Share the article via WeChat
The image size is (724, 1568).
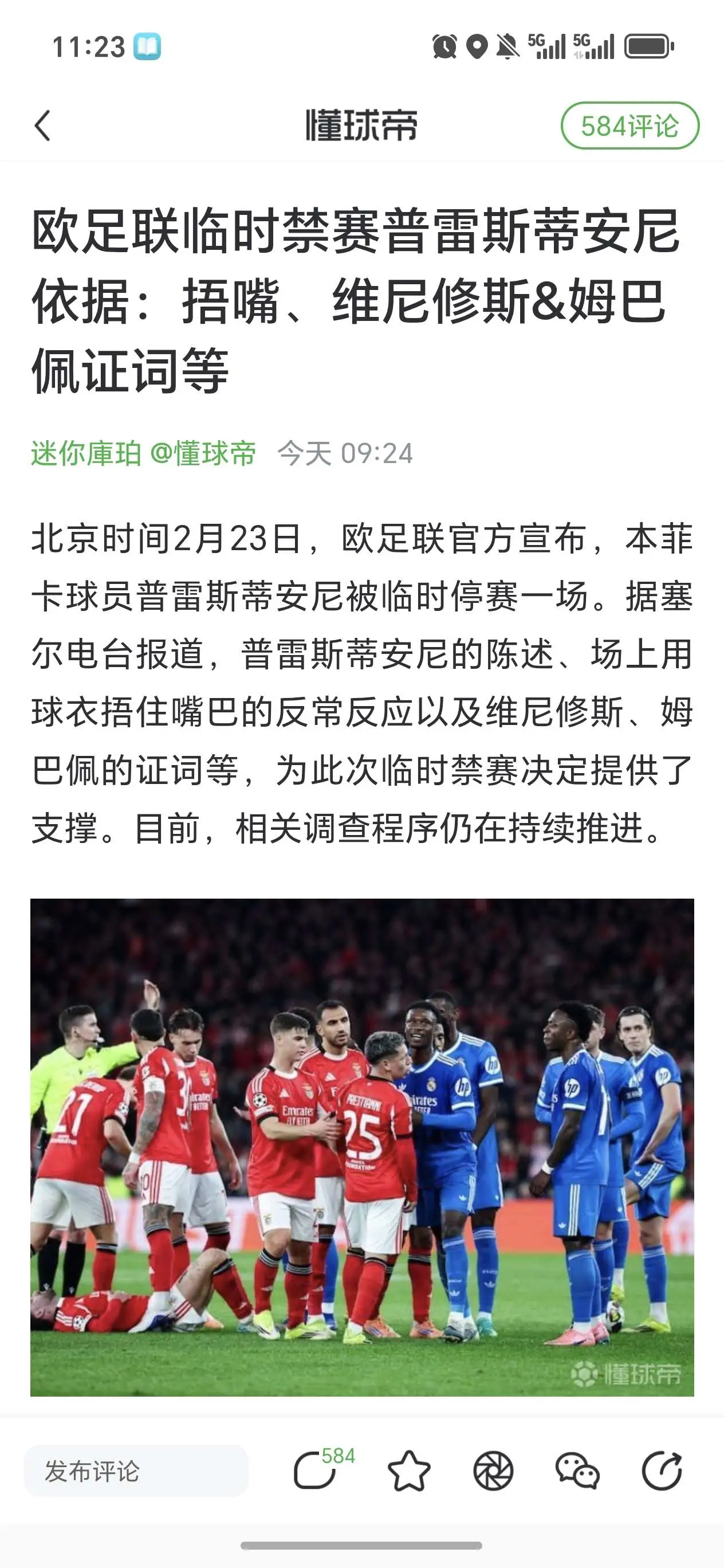[x=577, y=1471]
